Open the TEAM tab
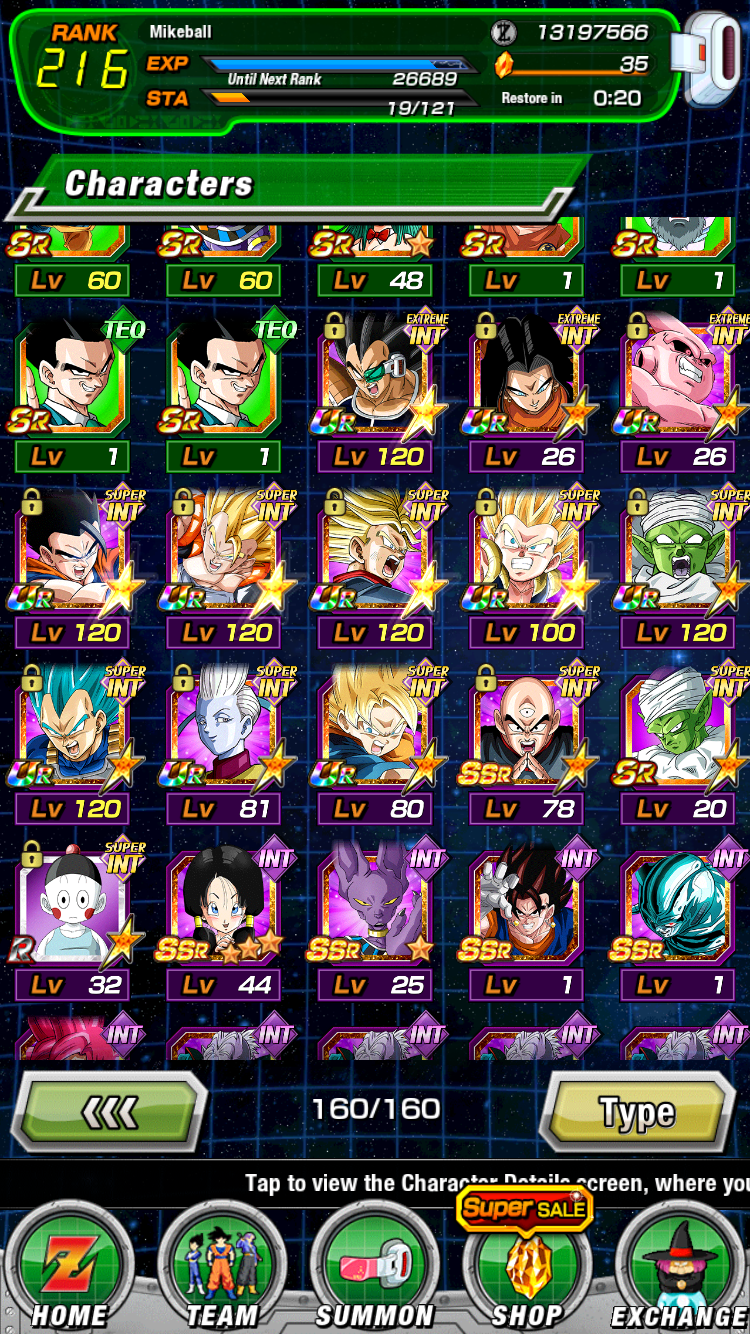The width and height of the screenshot is (750, 1334). pyautogui.click(x=220, y=1268)
